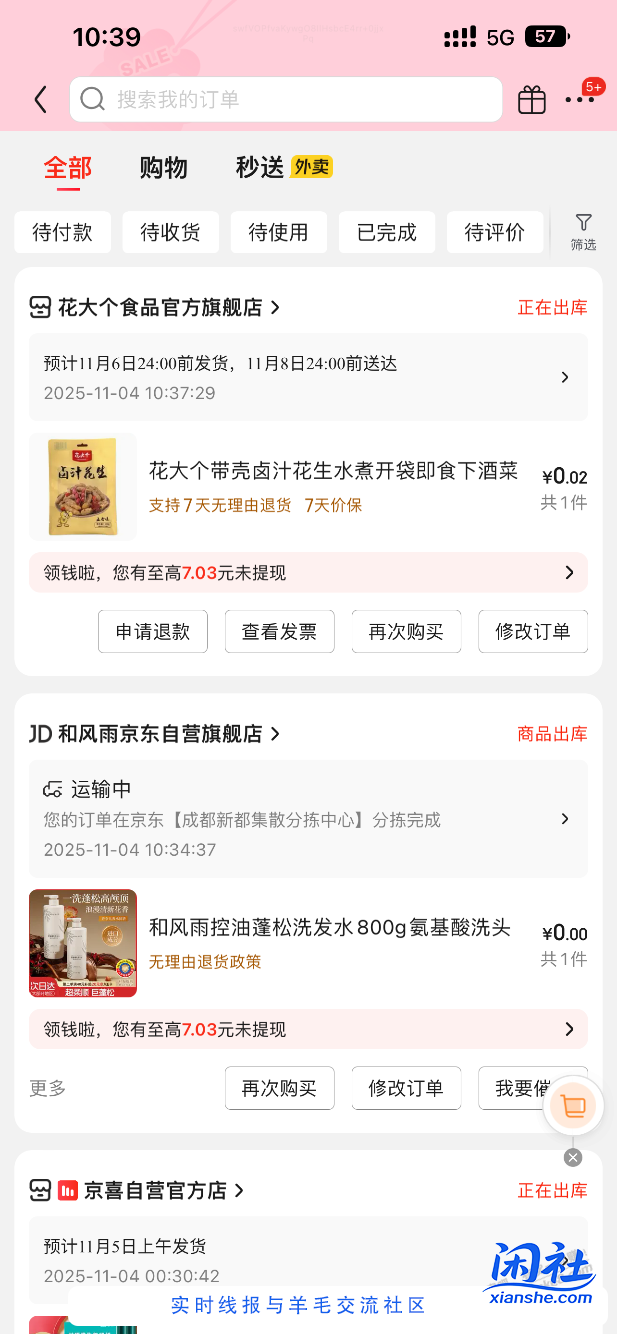Apply for refund with 申请退款

[x=152, y=631]
